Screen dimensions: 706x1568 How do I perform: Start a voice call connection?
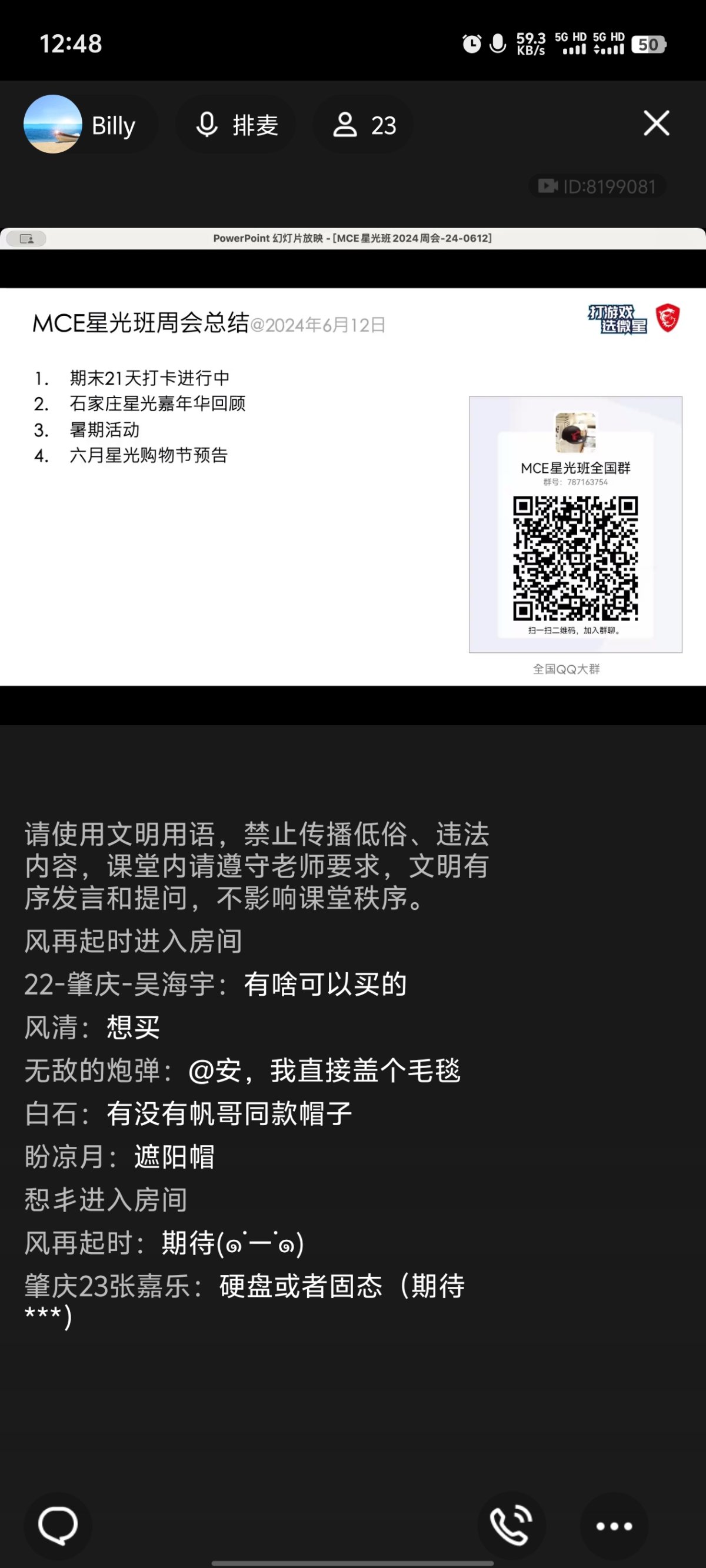coord(511,1526)
